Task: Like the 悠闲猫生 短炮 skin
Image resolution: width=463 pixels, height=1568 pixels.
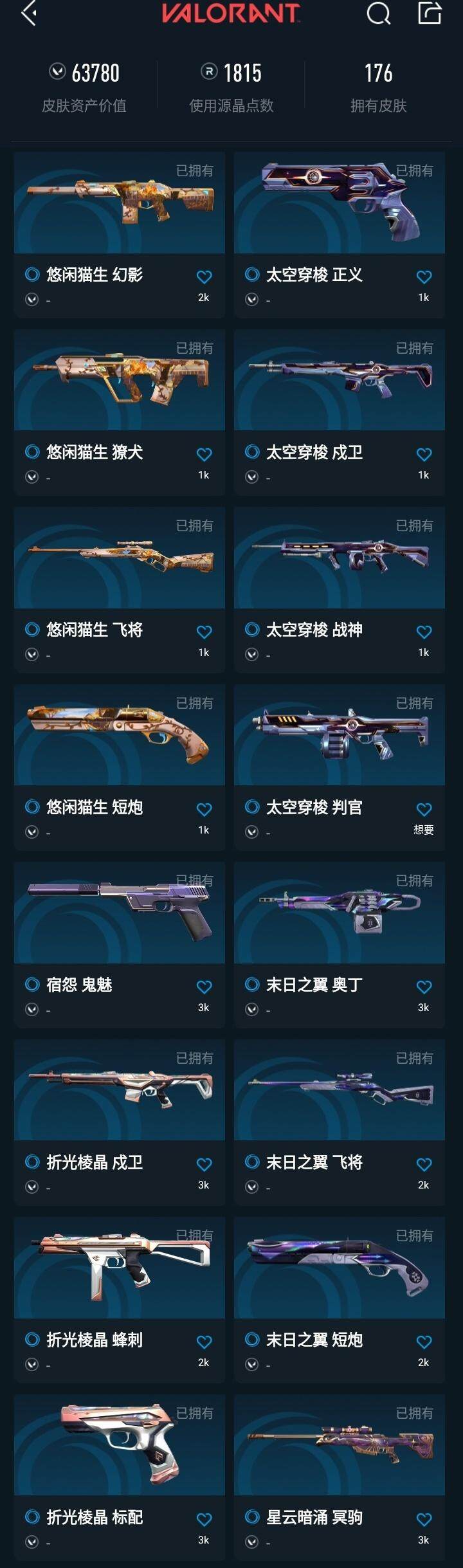Action: coord(204,810)
